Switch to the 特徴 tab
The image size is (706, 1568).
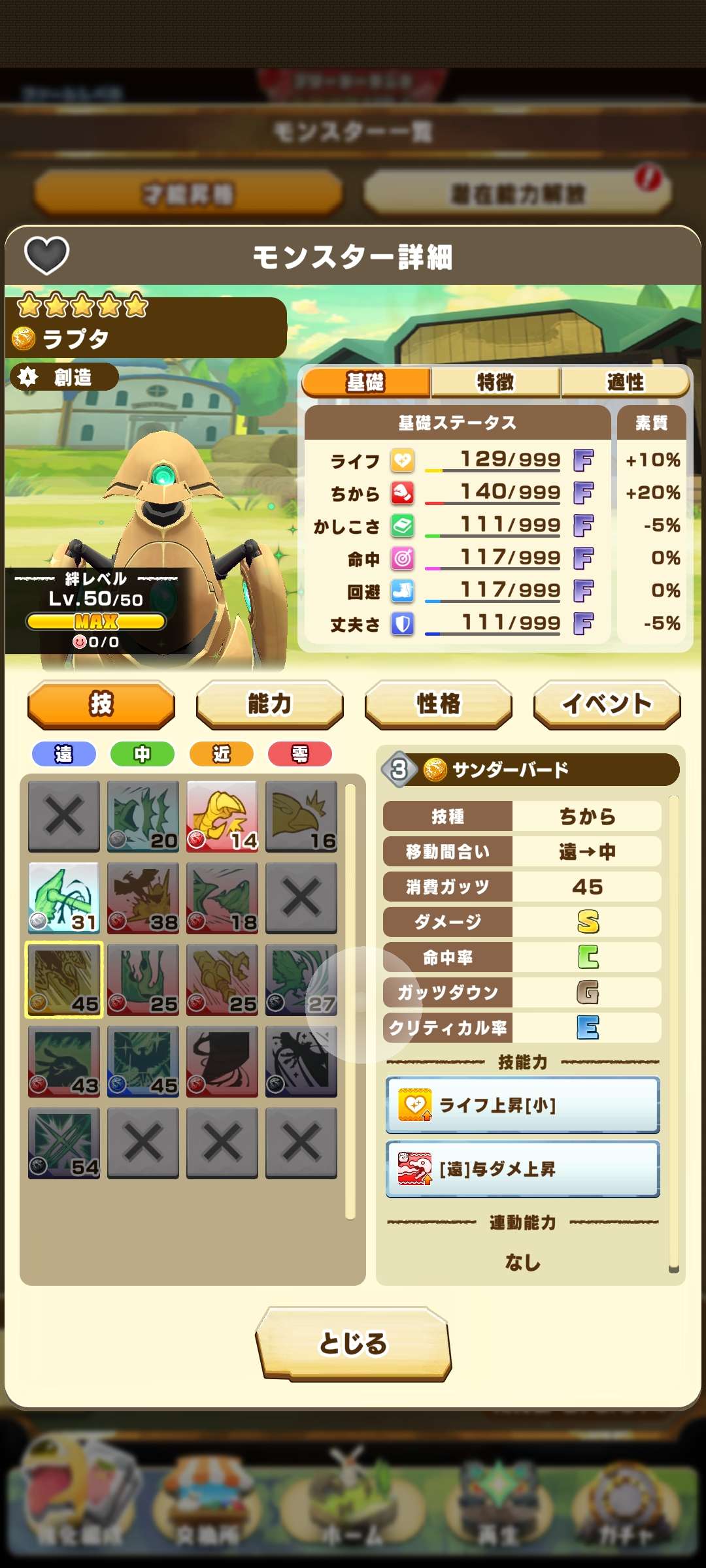(x=496, y=382)
